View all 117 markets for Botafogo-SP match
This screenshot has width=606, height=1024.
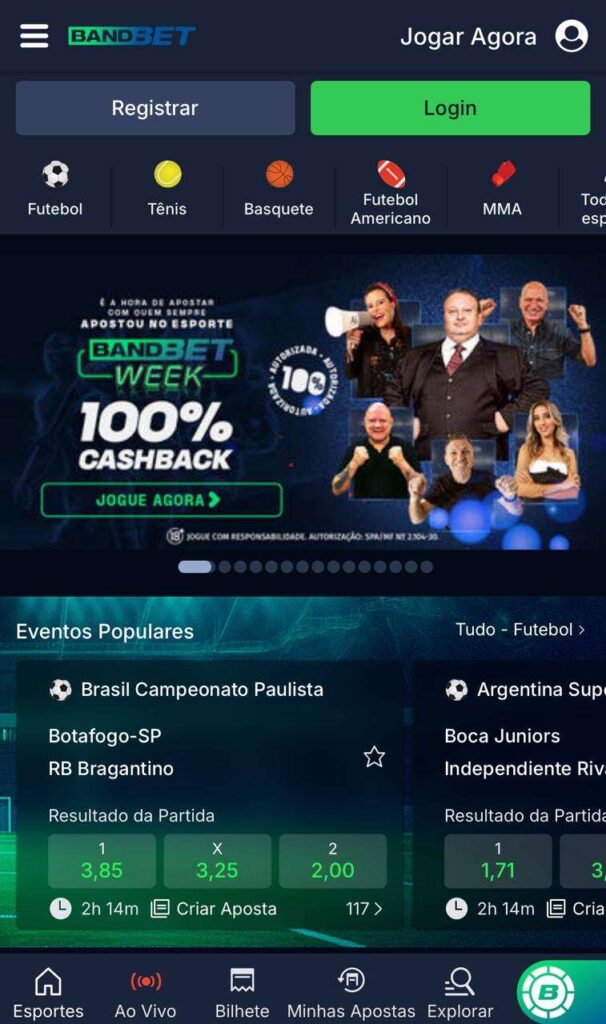click(x=364, y=909)
